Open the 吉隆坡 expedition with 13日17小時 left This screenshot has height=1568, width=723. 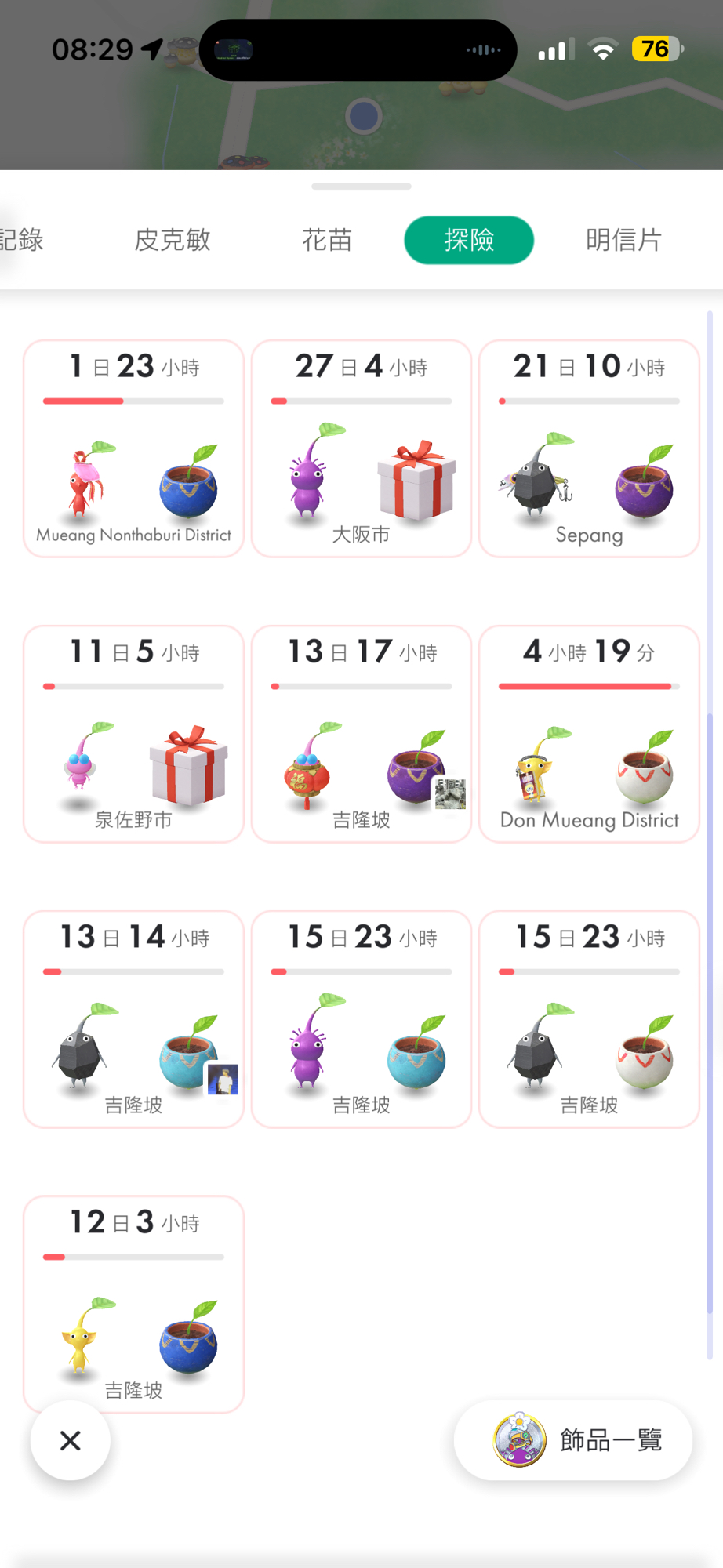coord(361,734)
